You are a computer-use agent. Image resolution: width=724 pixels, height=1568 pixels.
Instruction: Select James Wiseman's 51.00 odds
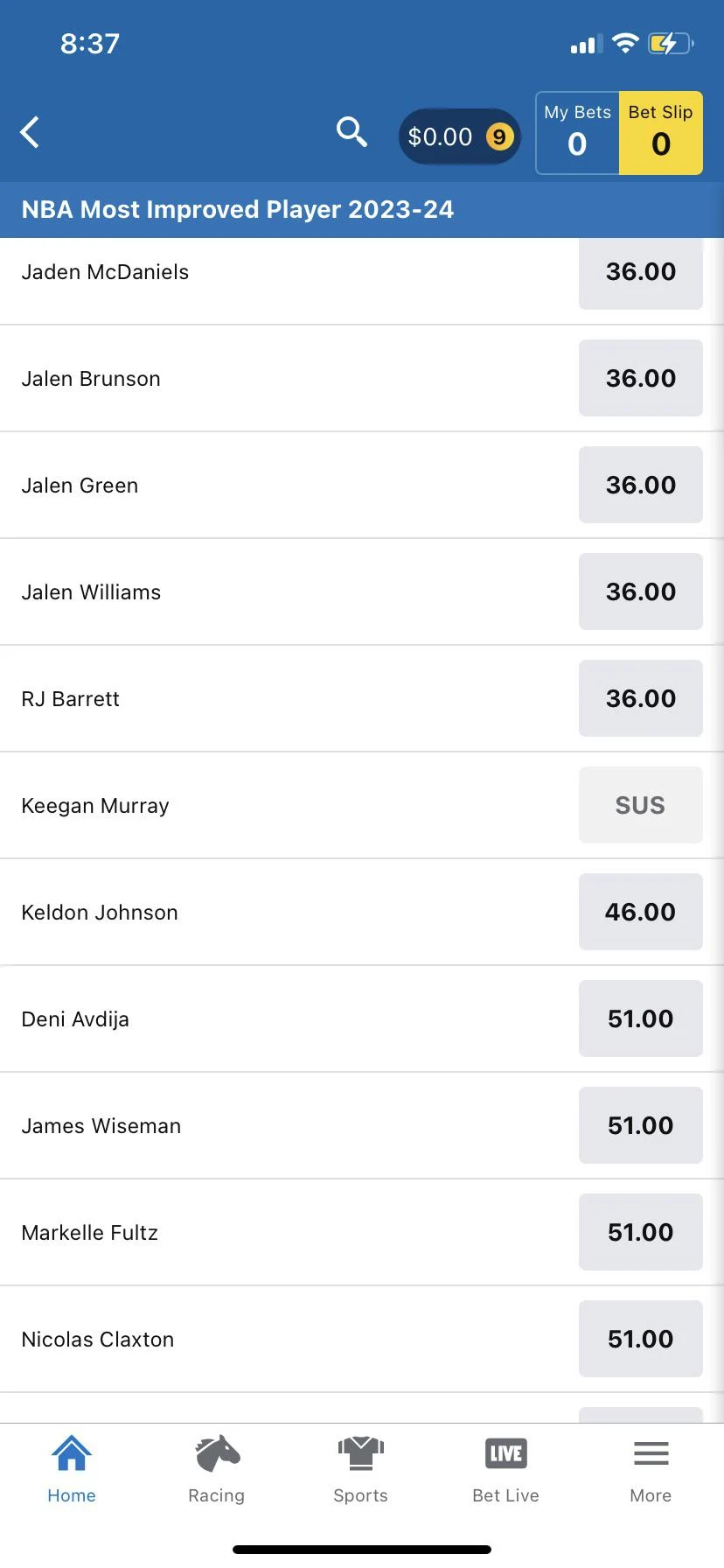641,1125
